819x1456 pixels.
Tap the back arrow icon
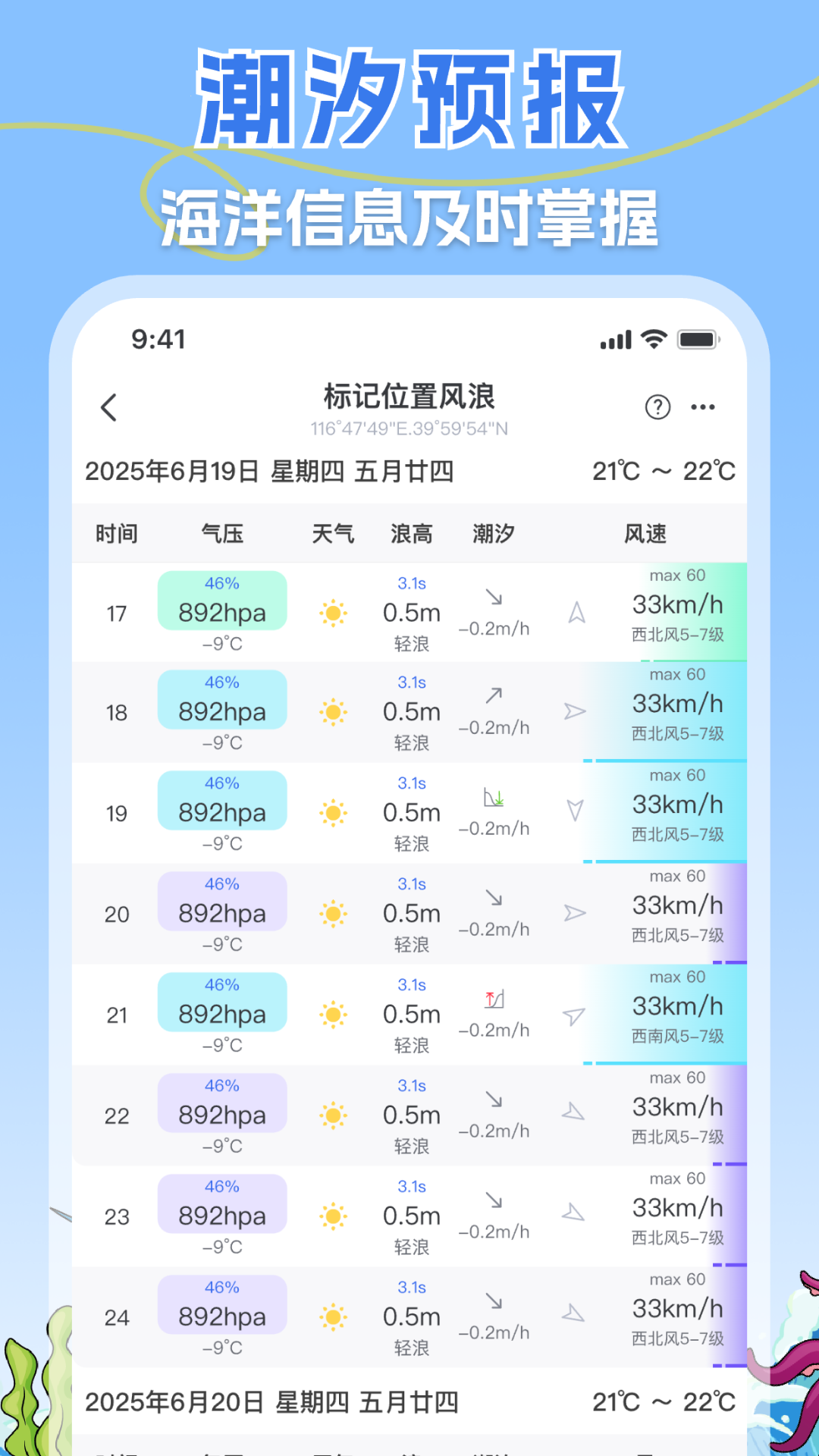(x=109, y=407)
